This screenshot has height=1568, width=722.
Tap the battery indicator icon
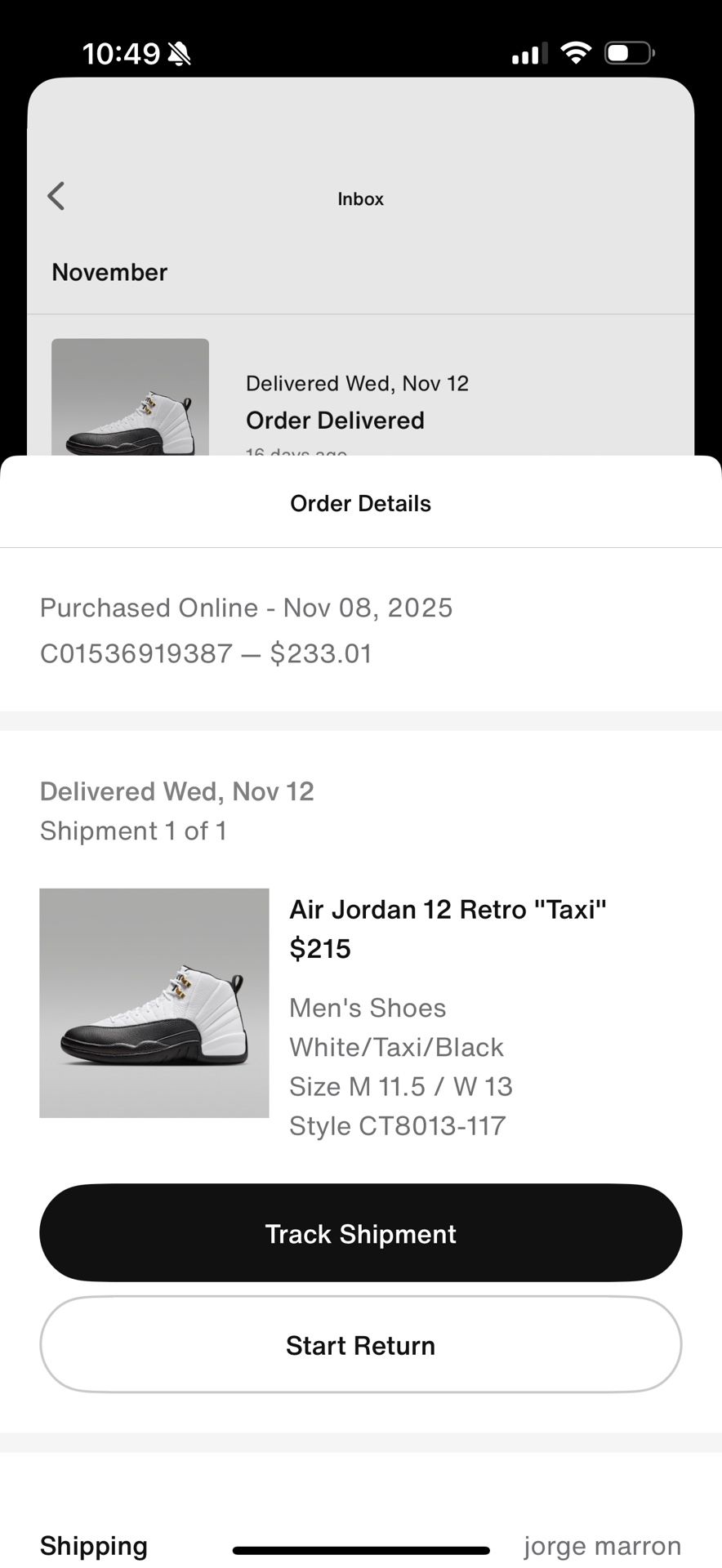click(628, 51)
